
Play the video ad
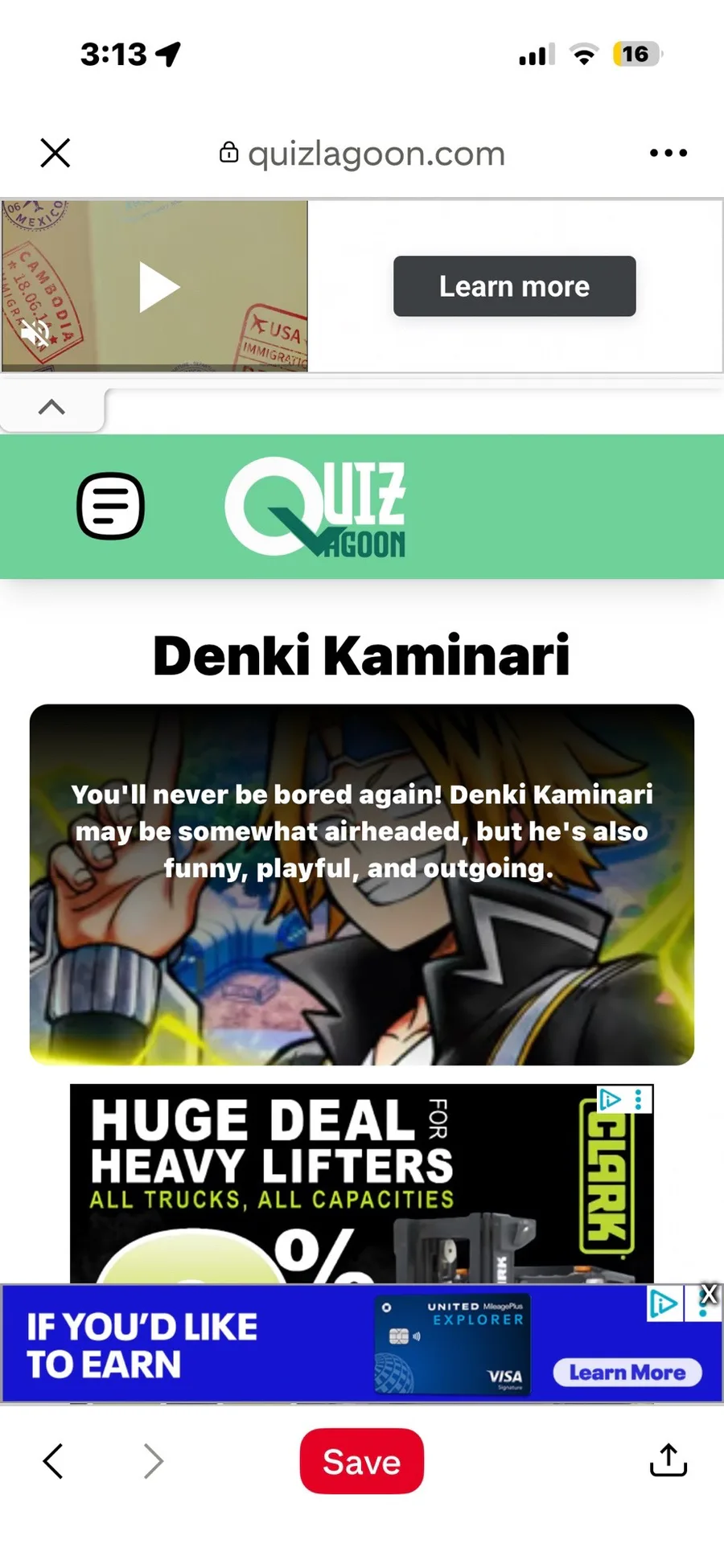tap(158, 286)
